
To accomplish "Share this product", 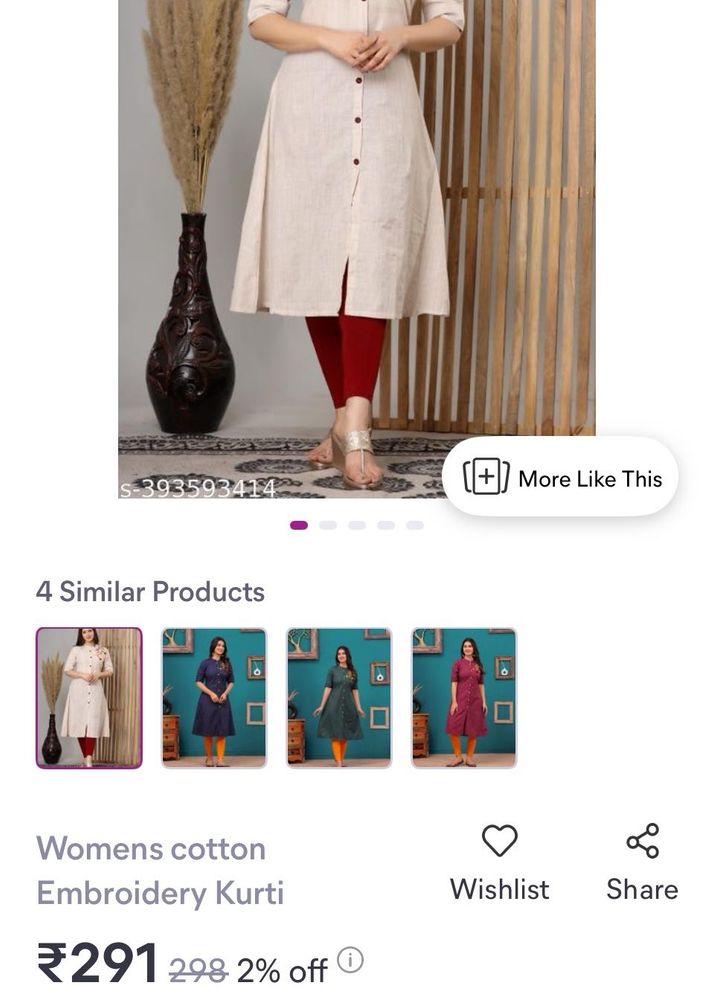I will pyautogui.click(x=642, y=861).
